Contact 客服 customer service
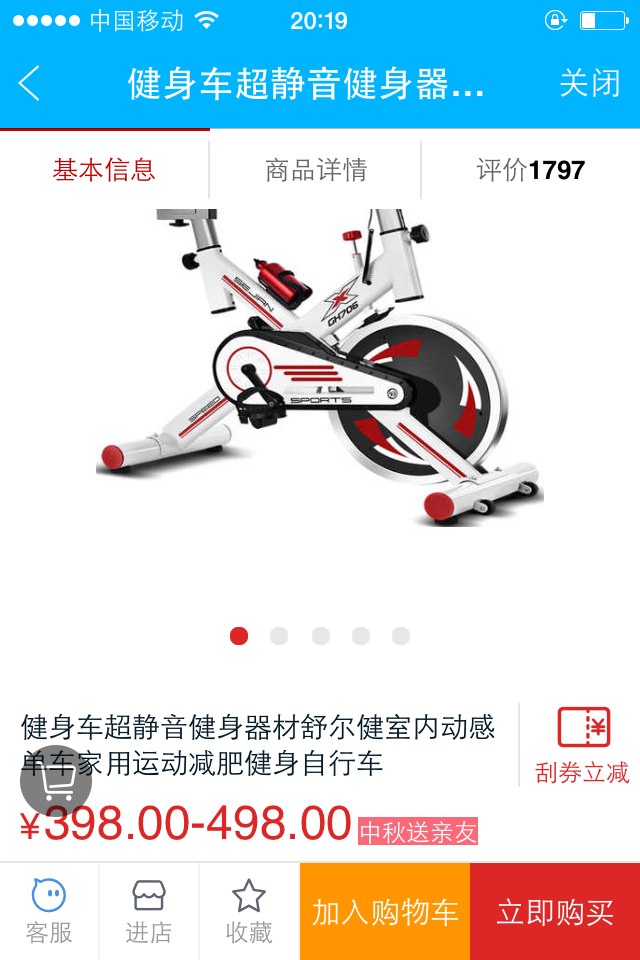This screenshot has height=960, width=640. click(49, 911)
